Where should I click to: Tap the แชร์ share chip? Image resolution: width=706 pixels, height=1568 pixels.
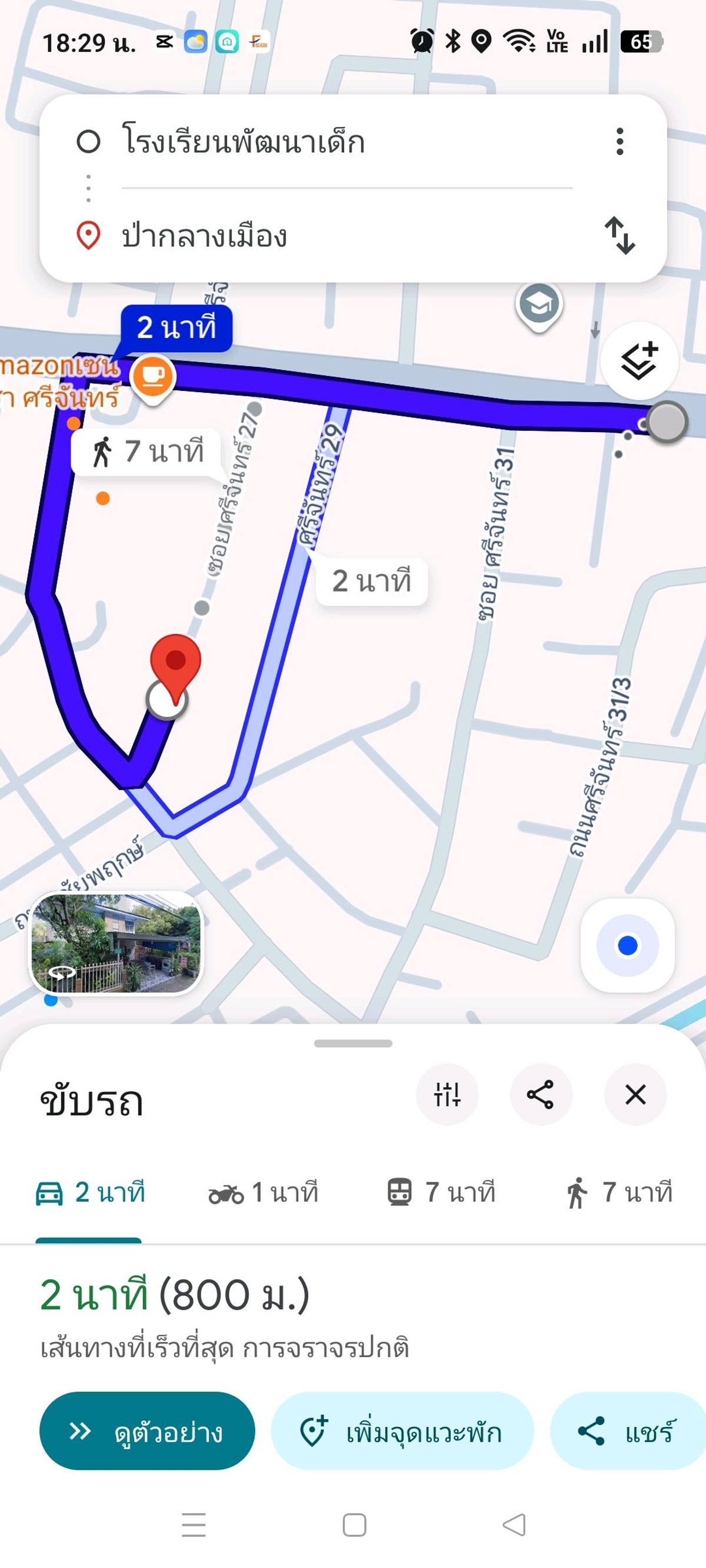627,1431
